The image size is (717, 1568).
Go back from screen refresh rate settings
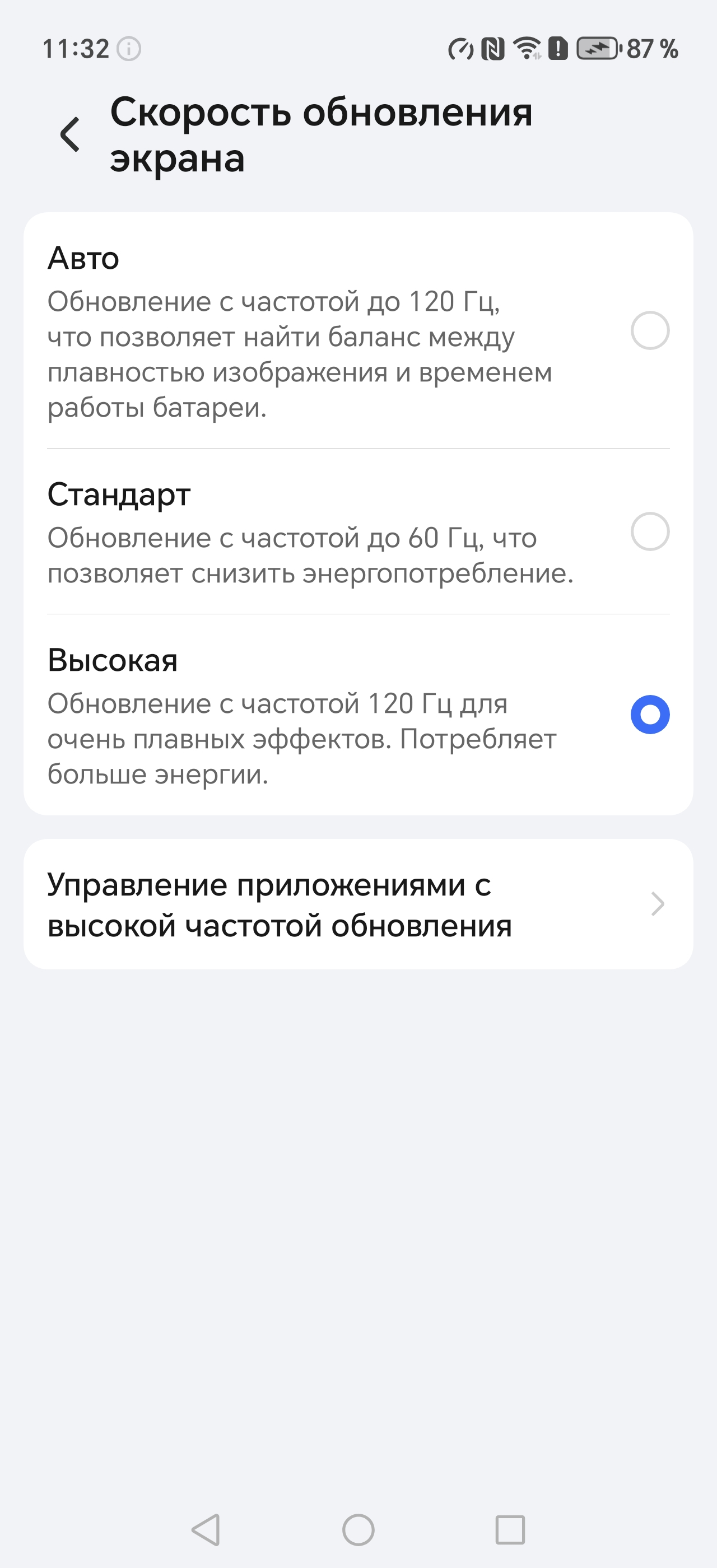[70, 134]
